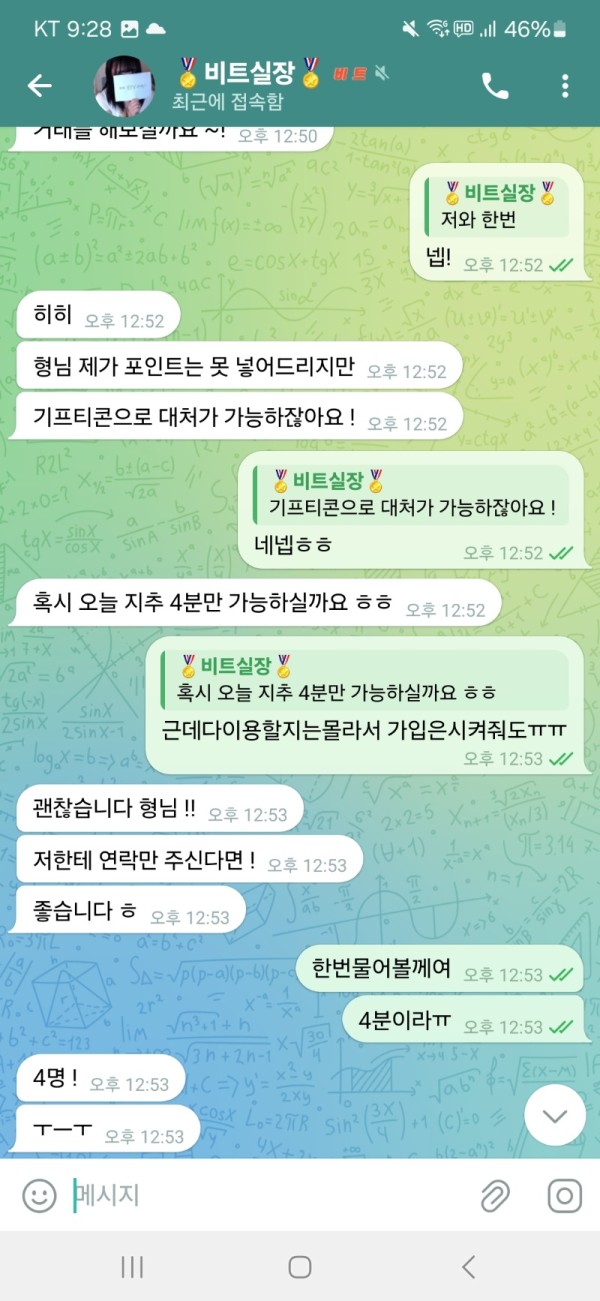600x1301 pixels.
Task: Go to the home screen
Action: pos(300,1267)
